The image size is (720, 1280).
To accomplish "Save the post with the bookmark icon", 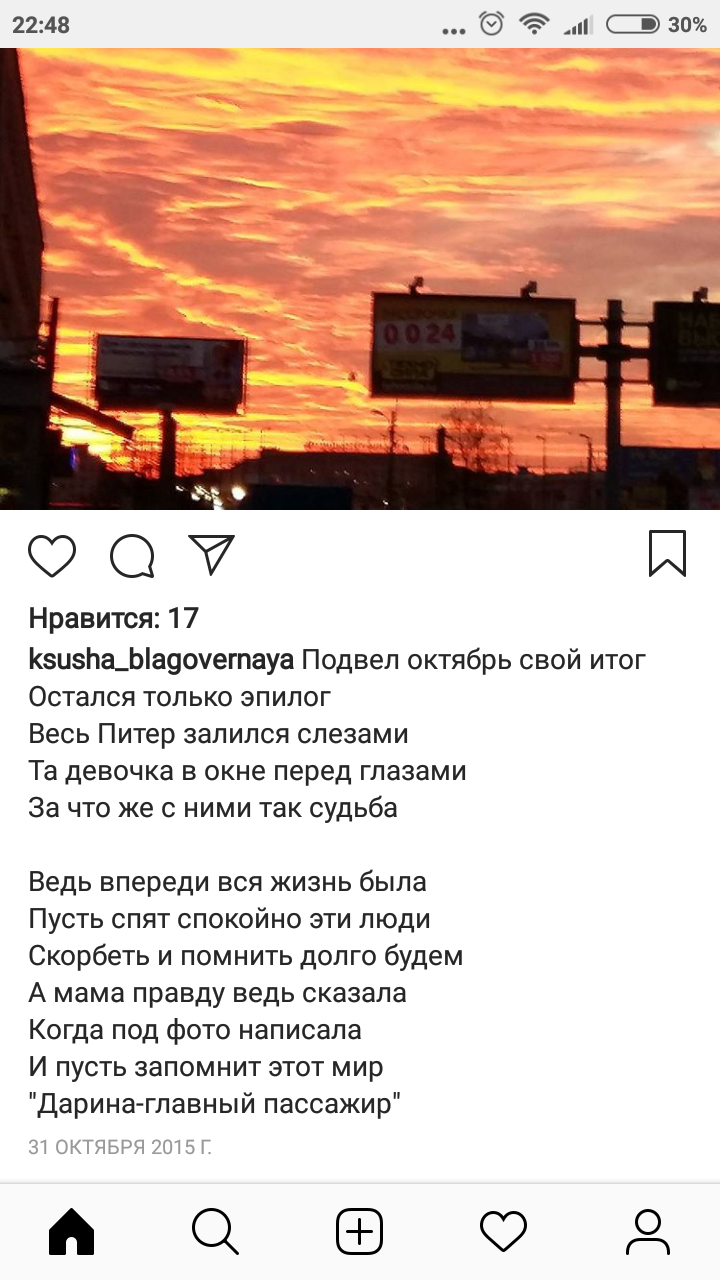I will (x=667, y=554).
